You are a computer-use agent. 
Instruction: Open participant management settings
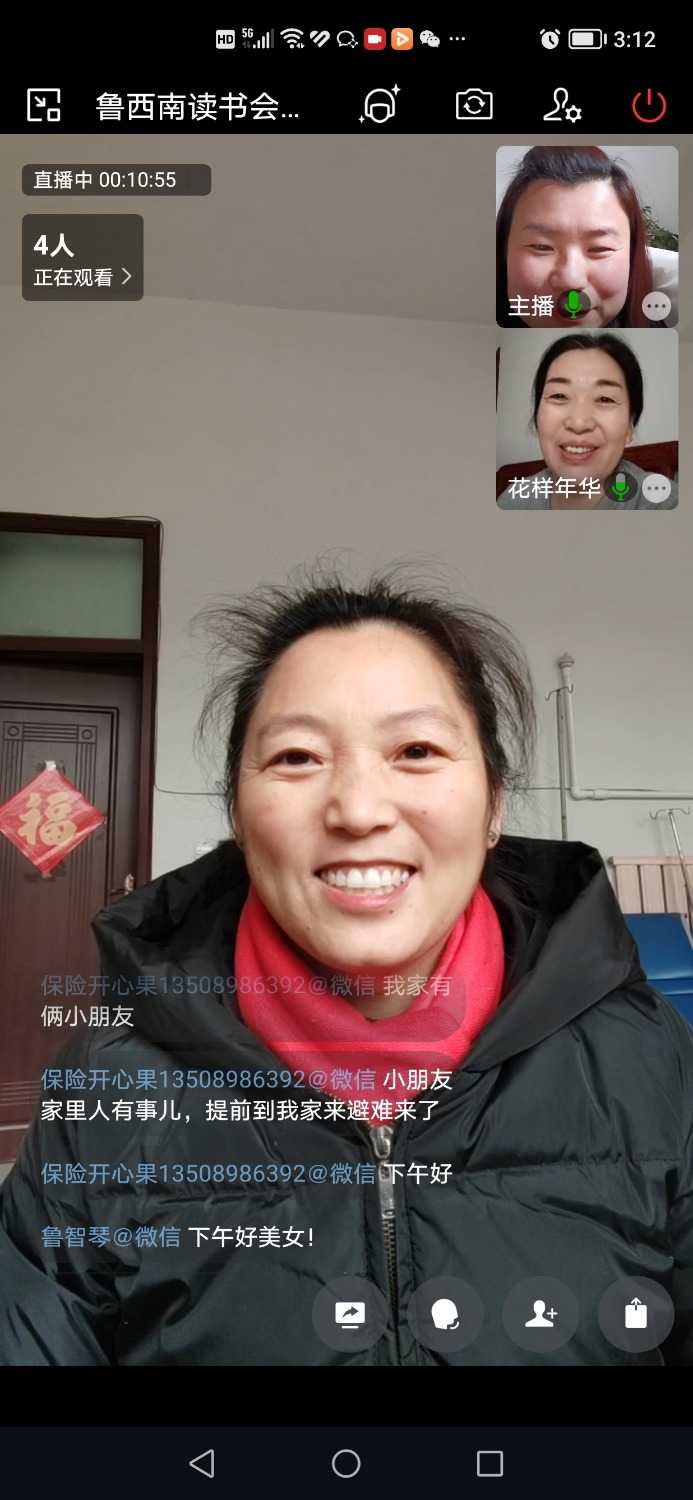(x=562, y=104)
